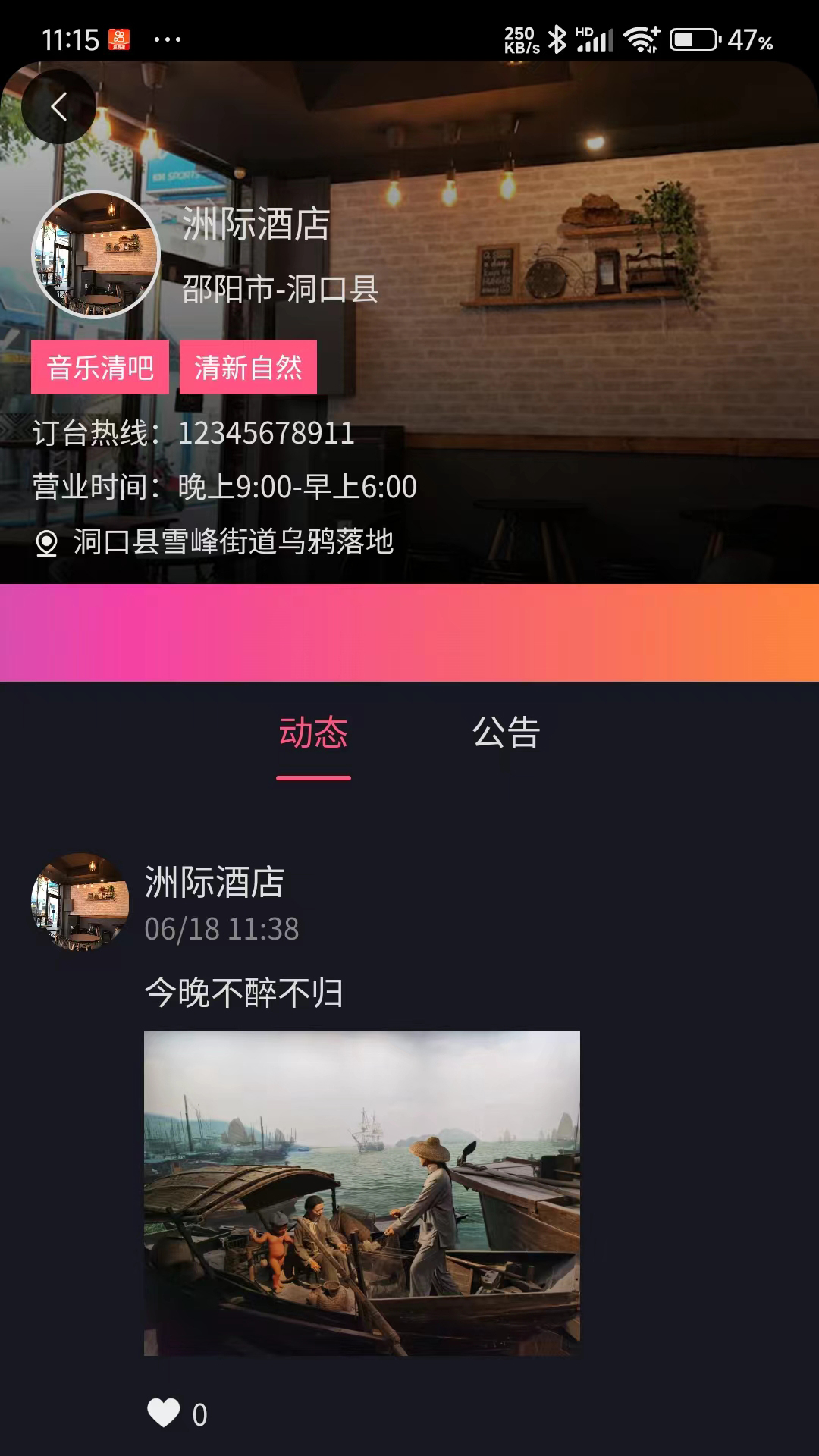Open the boat photo in the post
Viewport: 819px width, 1456px height.
click(362, 1192)
